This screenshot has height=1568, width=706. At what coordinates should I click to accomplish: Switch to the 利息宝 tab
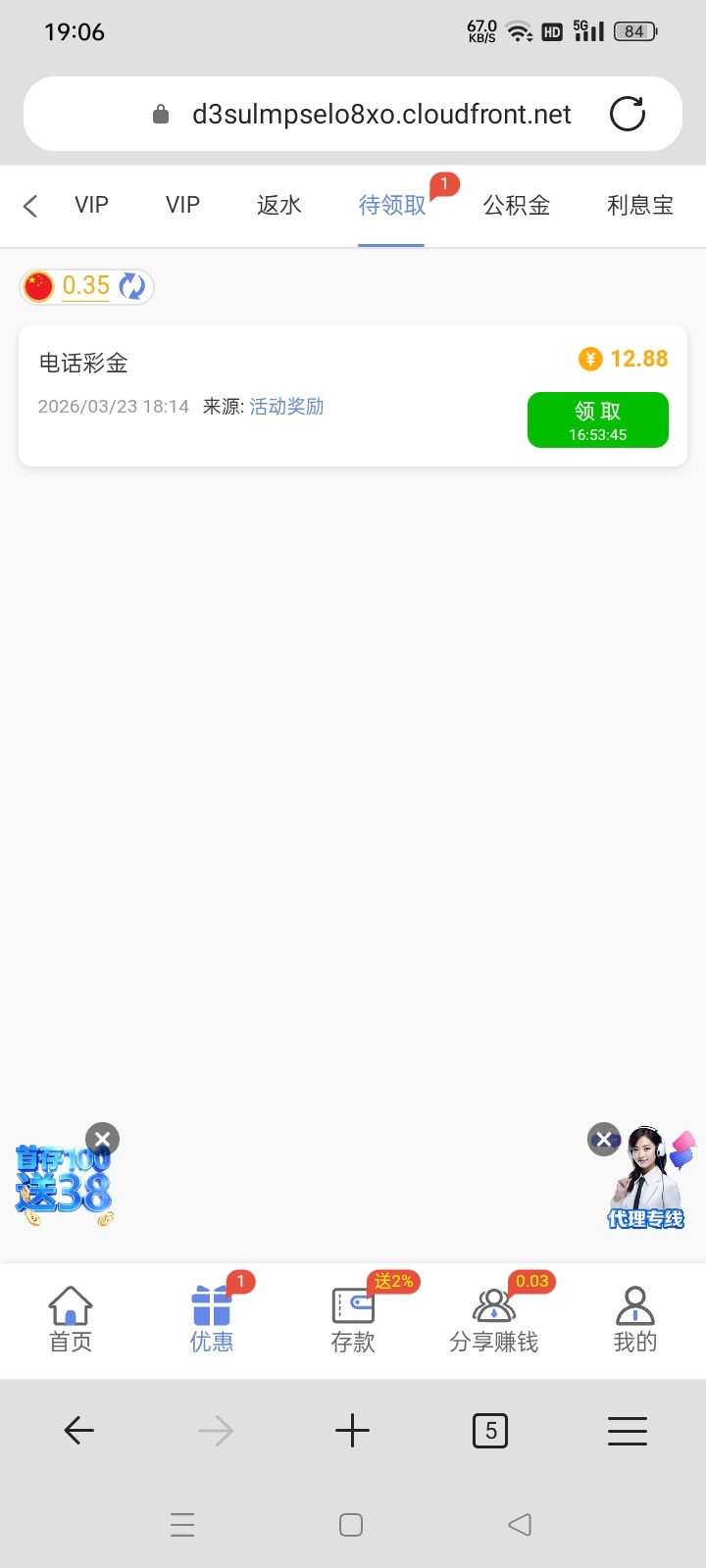(639, 206)
